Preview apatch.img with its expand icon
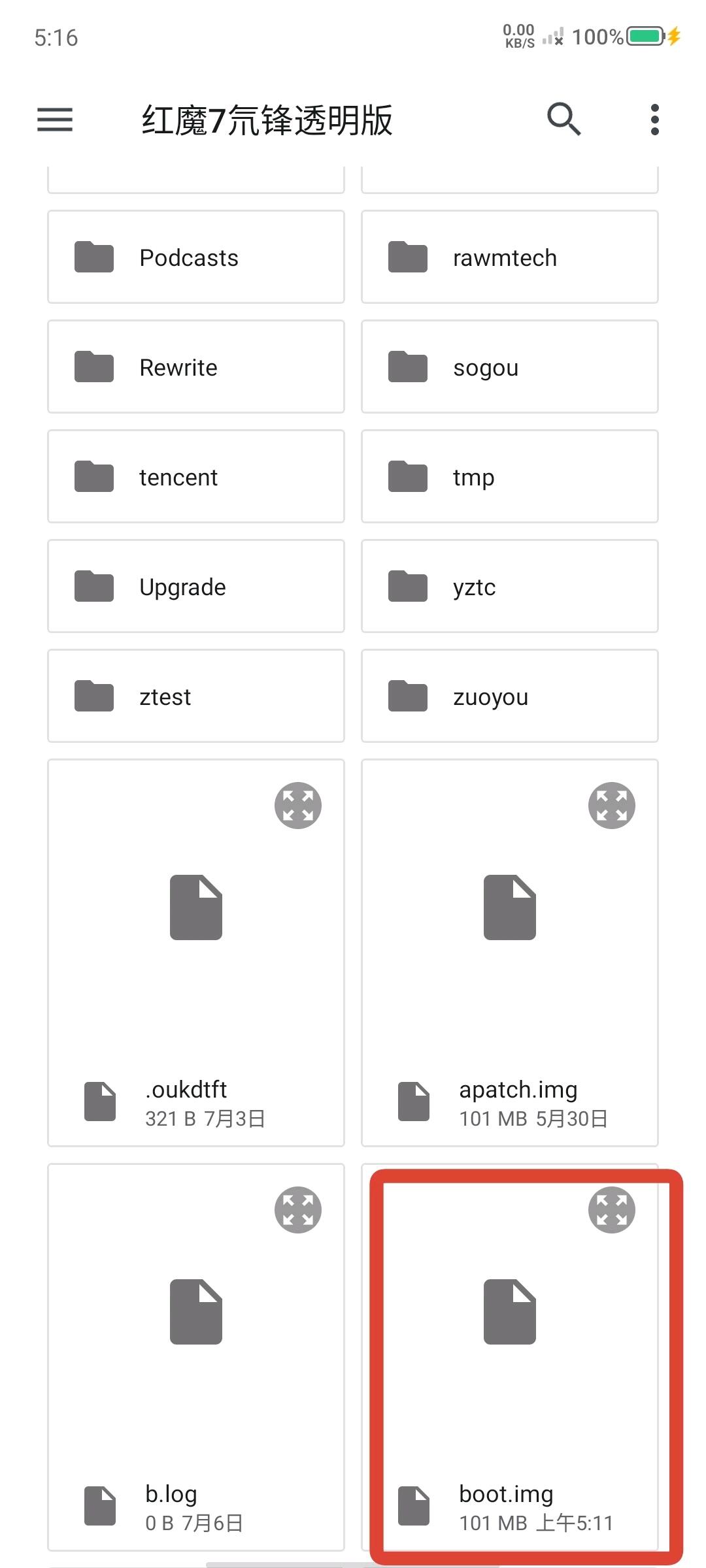Image resolution: width=706 pixels, height=1568 pixels. (611, 806)
